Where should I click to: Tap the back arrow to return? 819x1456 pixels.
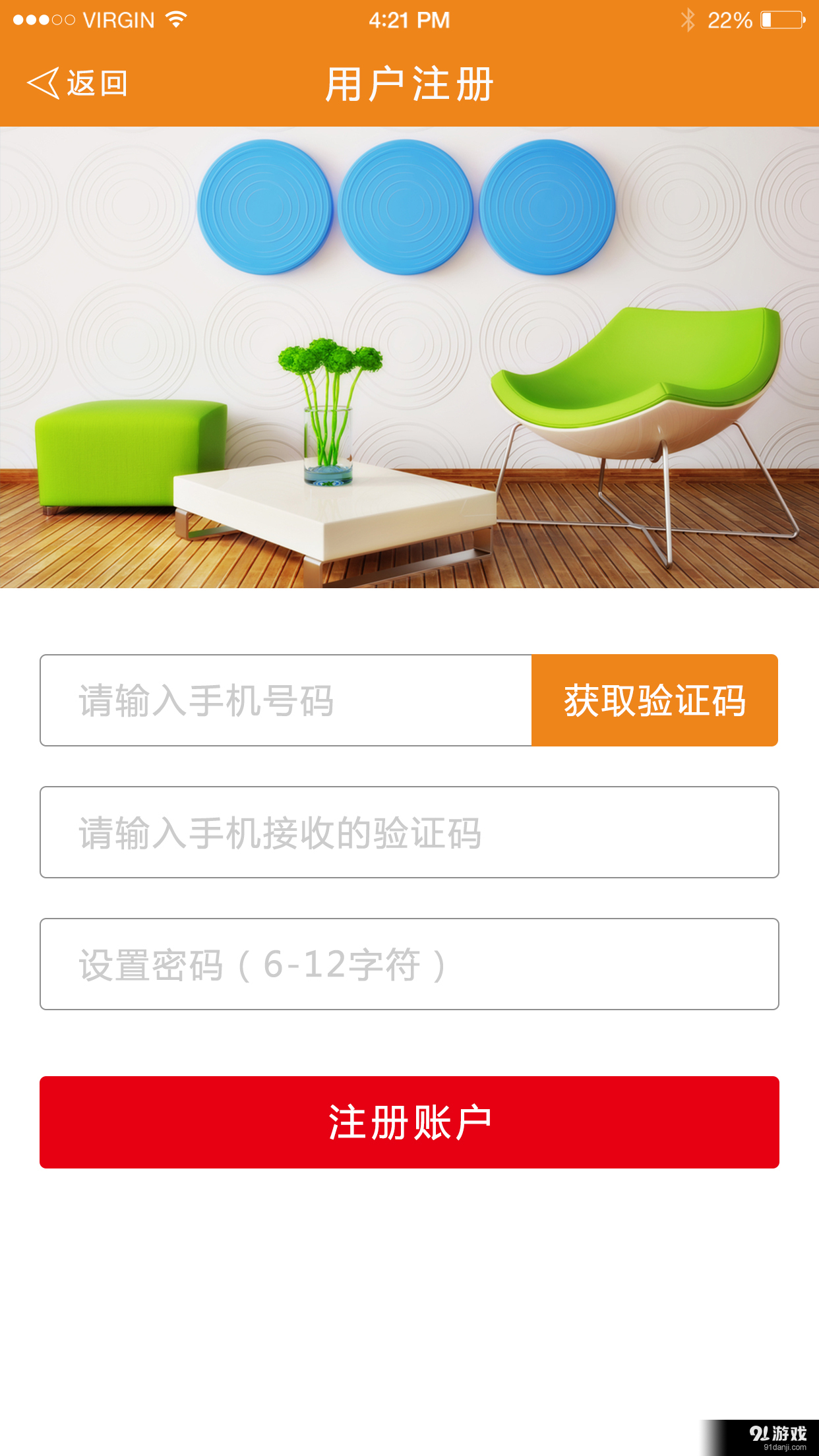coord(42,82)
